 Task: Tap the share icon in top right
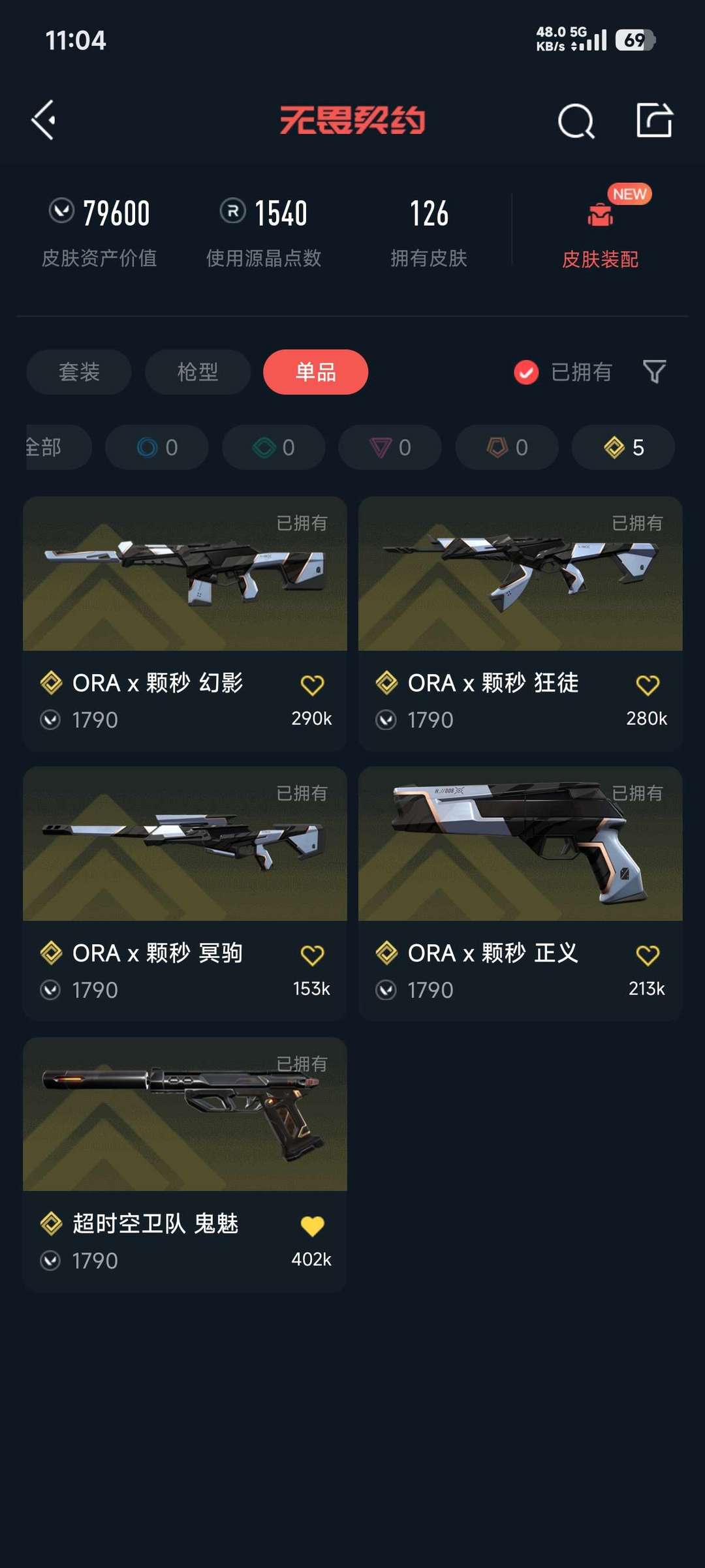pyautogui.click(x=656, y=120)
